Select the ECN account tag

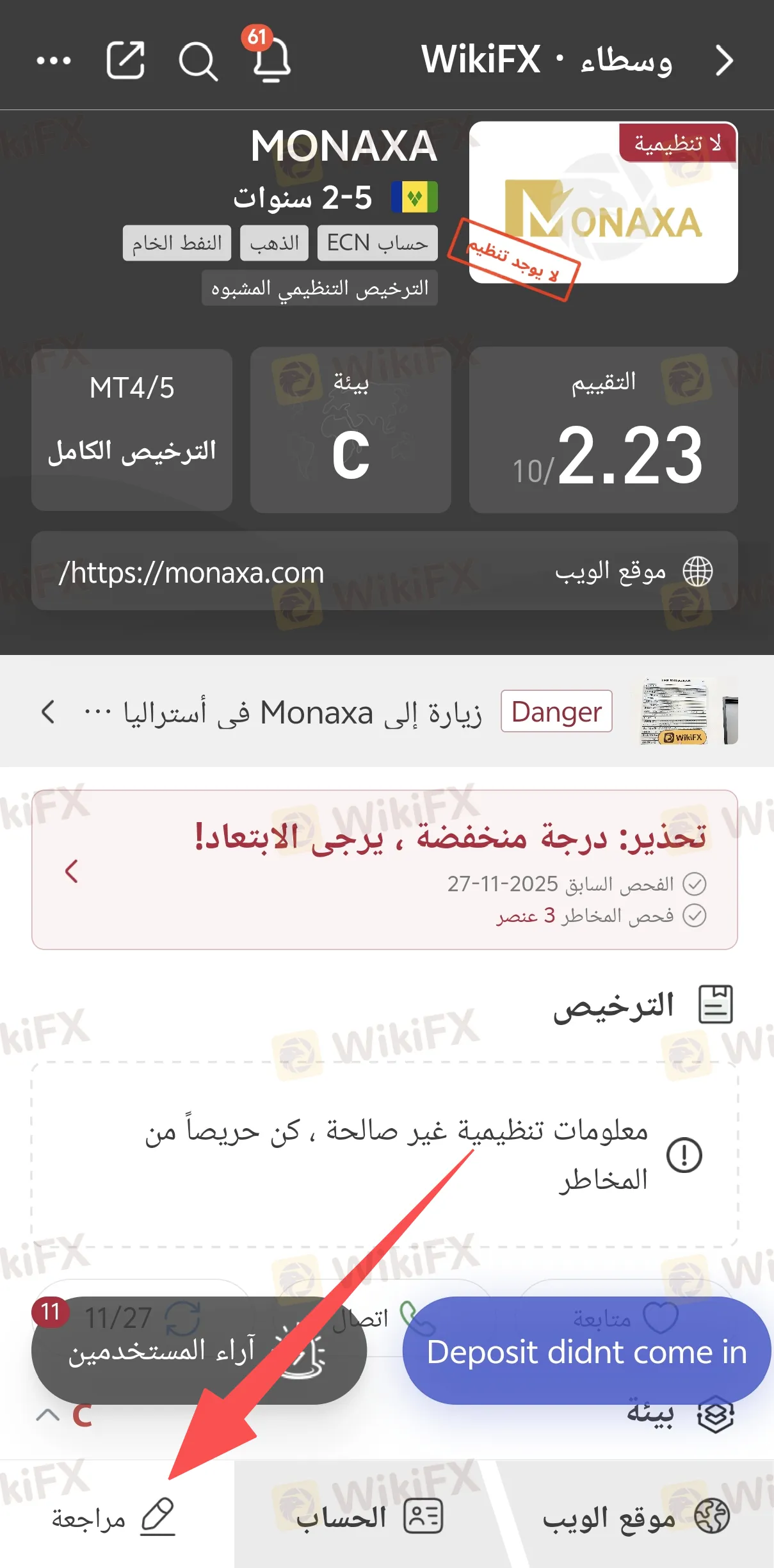pos(377,243)
